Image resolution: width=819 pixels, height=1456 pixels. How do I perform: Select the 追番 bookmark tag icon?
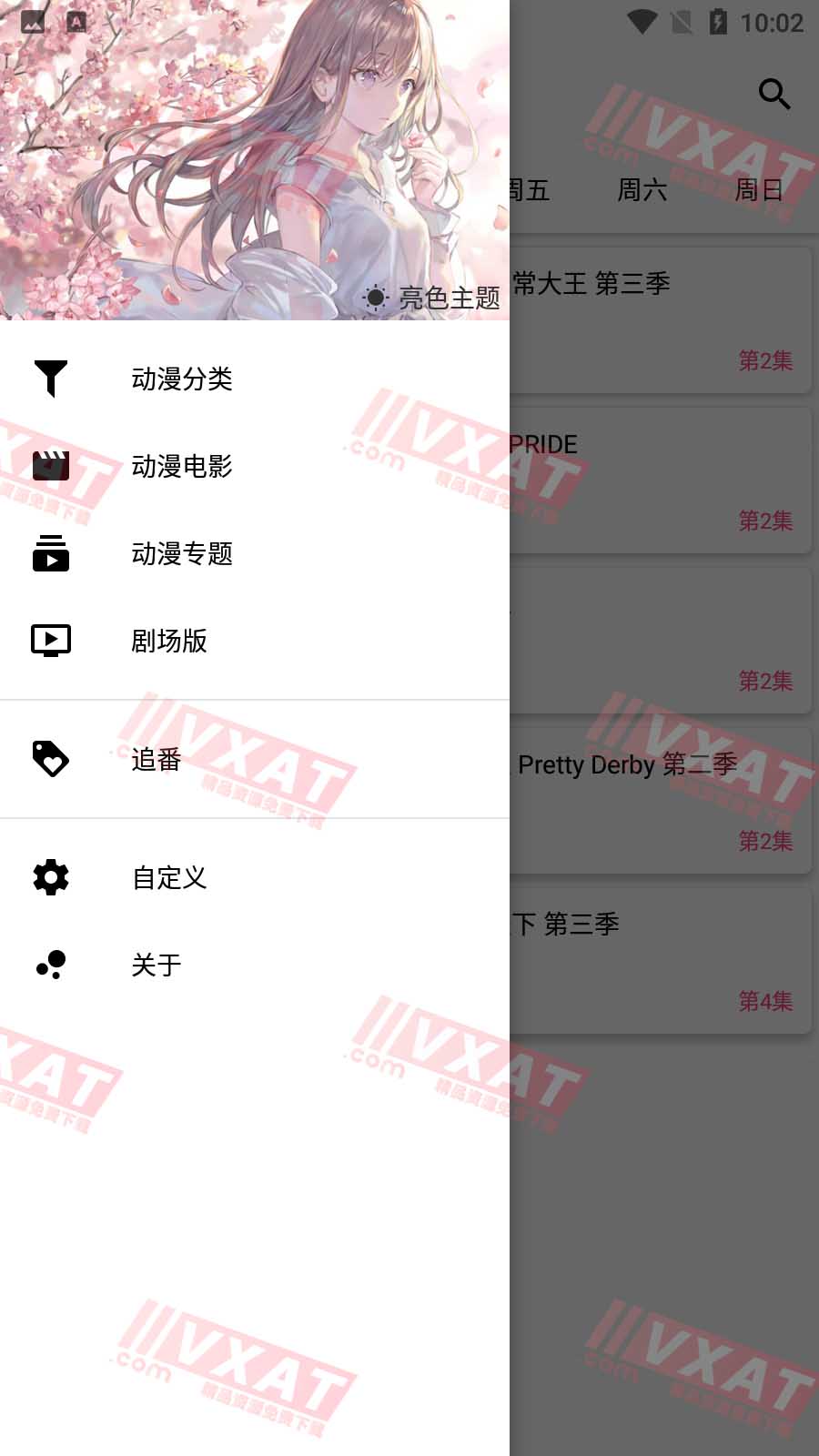tap(50, 760)
